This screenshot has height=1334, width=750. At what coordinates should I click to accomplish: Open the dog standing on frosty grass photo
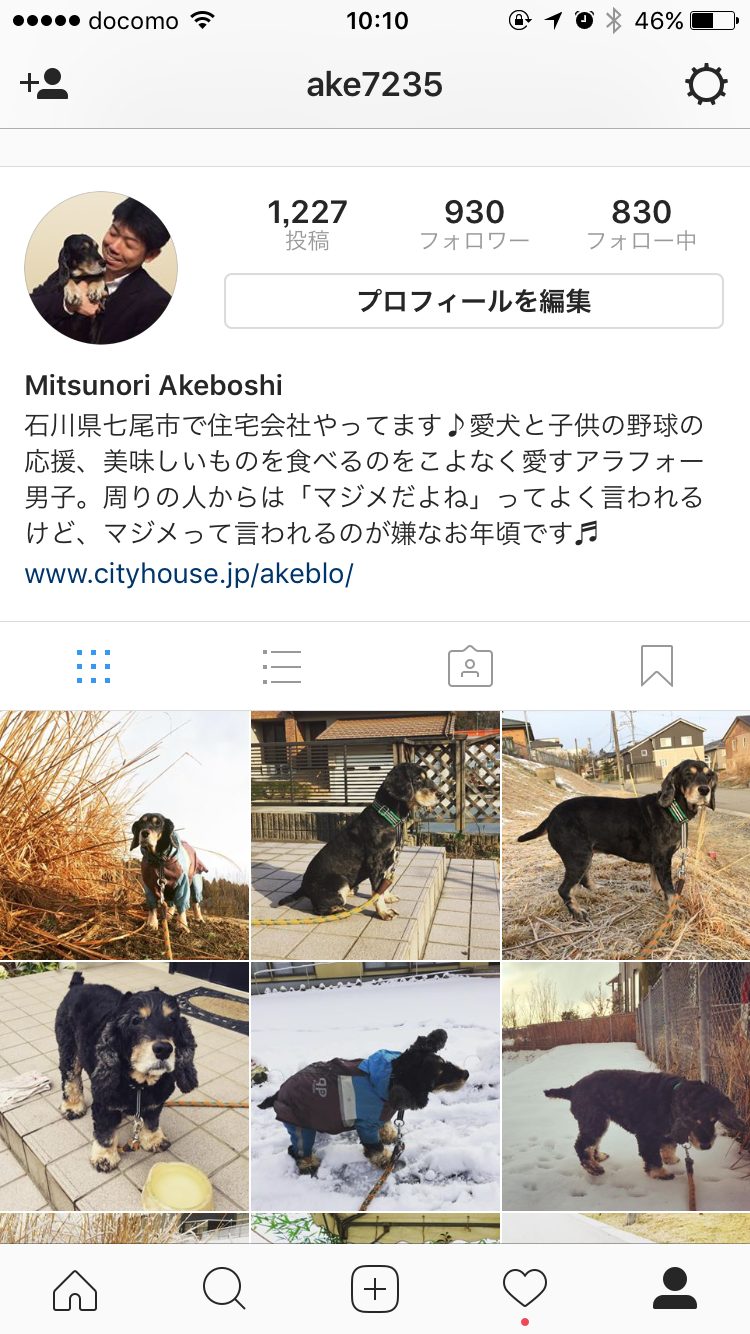[x=626, y=835]
